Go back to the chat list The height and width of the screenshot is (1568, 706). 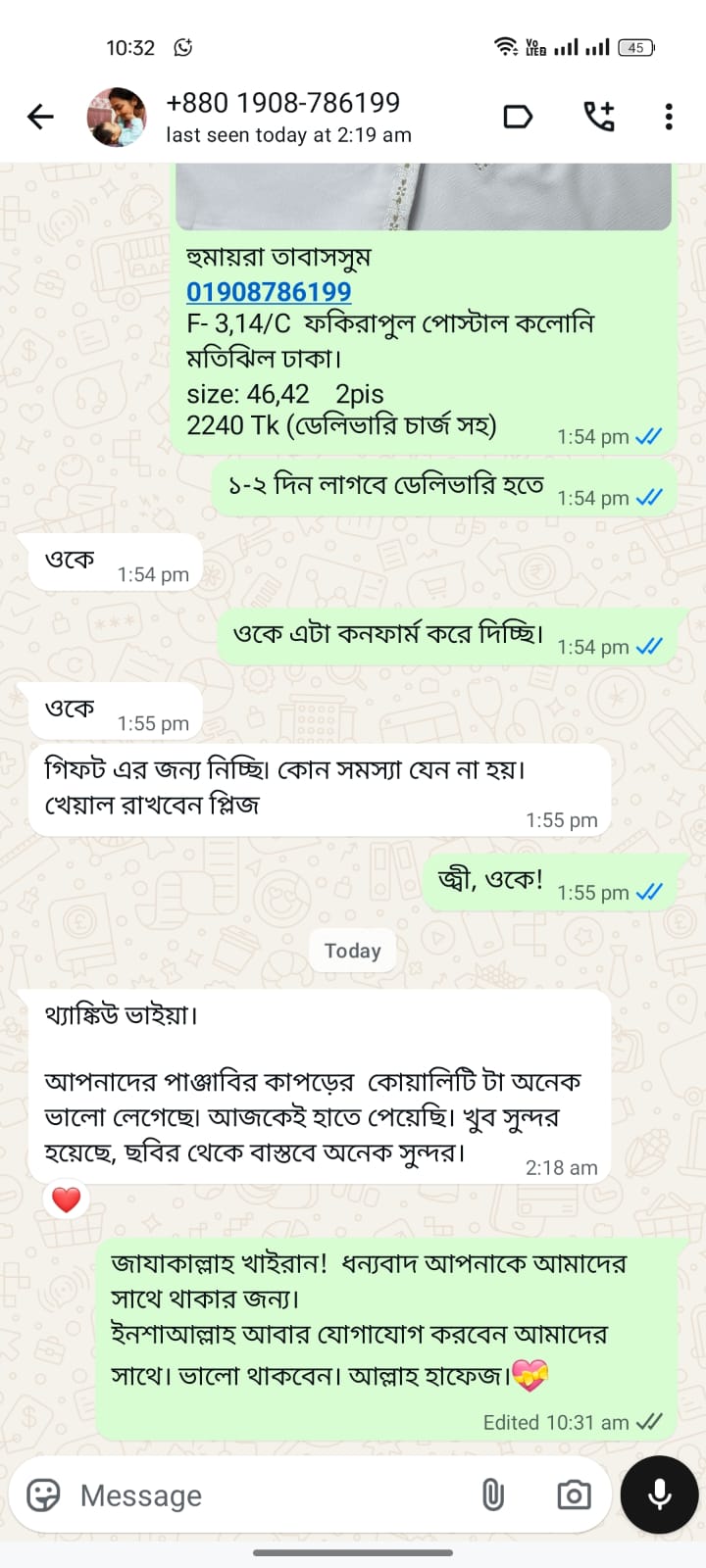click(40, 118)
